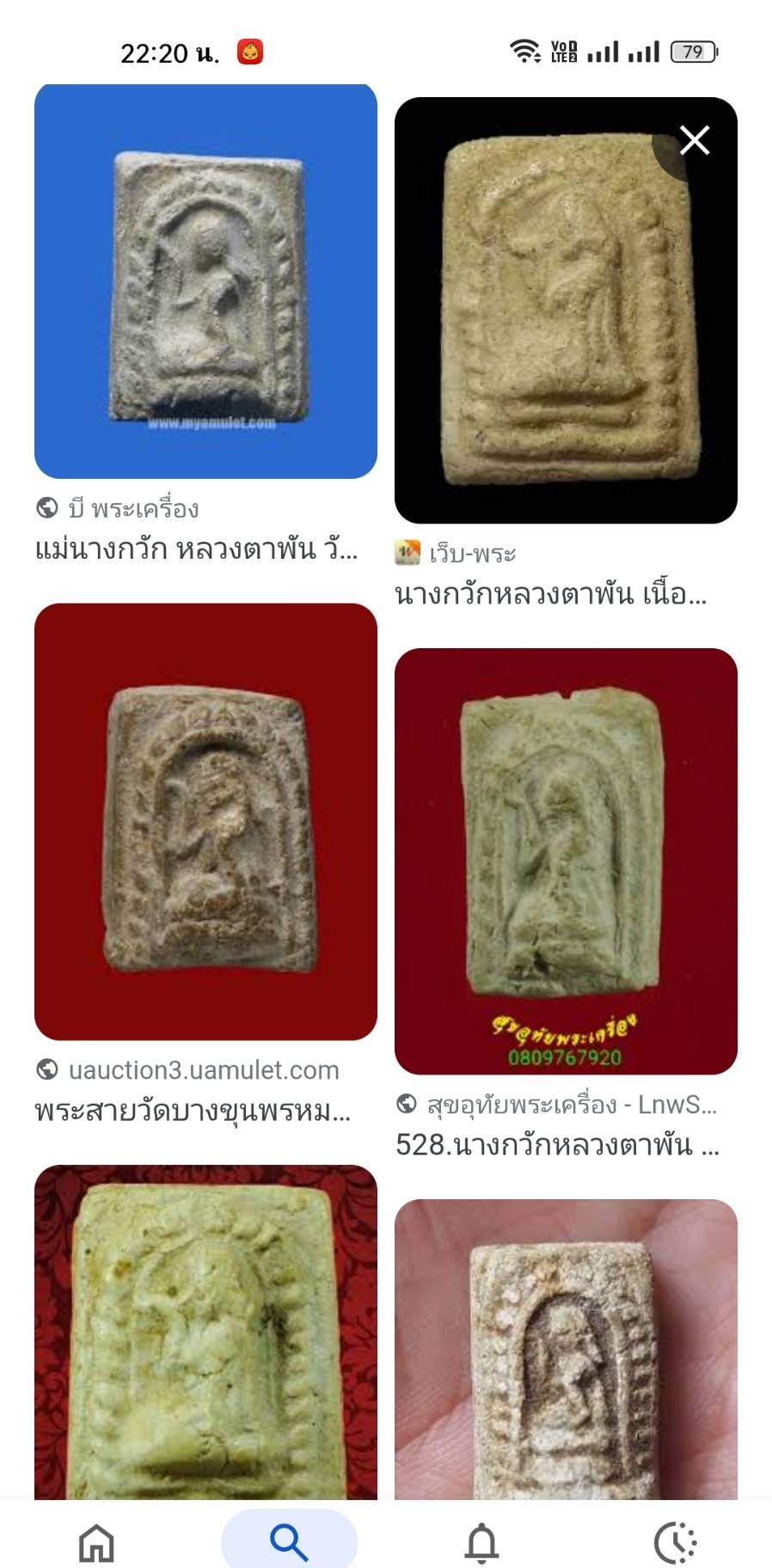Close the image results overlay
The width and height of the screenshot is (772, 1568).
(x=694, y=140)
